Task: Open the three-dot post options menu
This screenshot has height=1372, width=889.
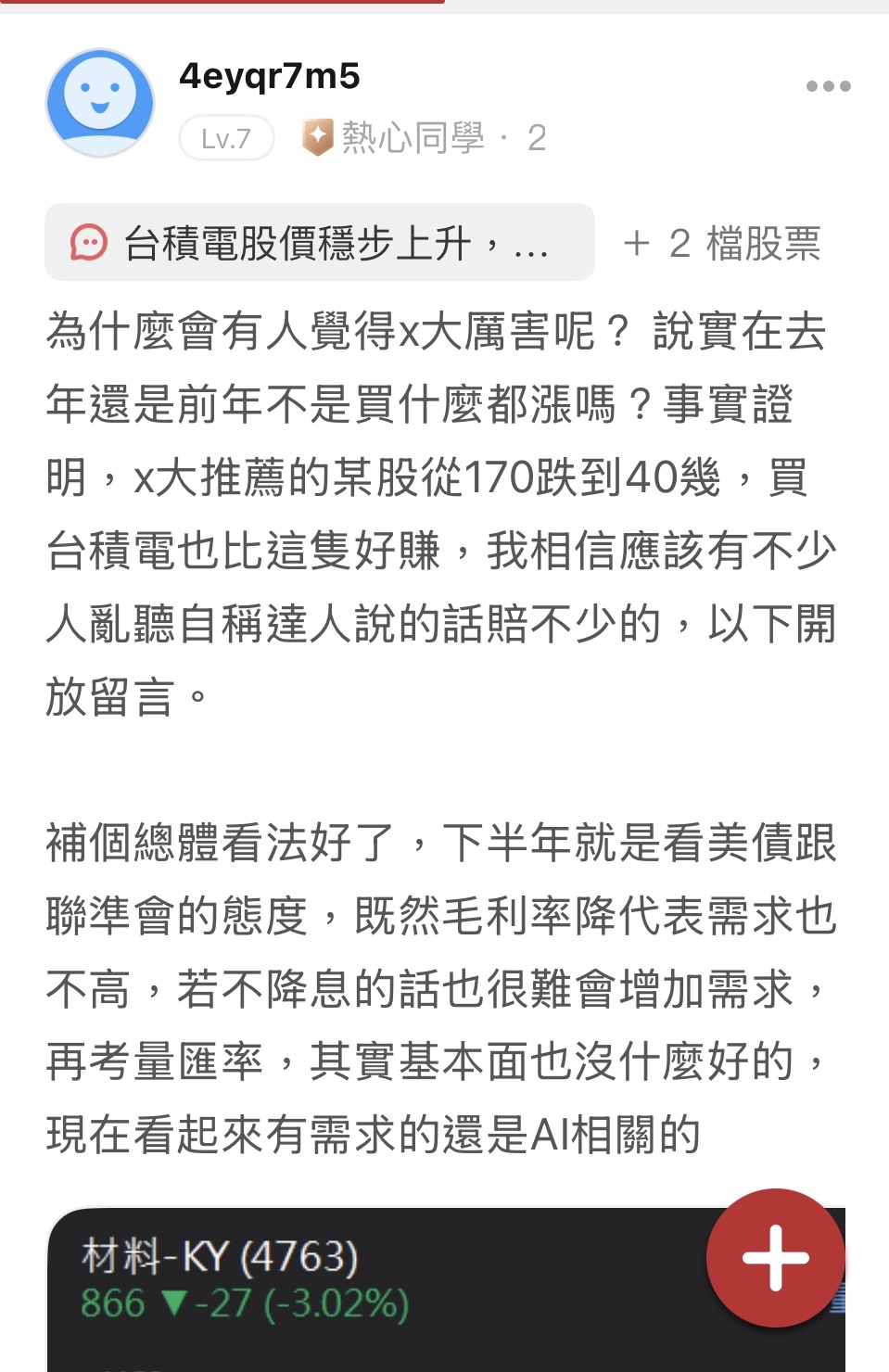Action: [828, 86]
